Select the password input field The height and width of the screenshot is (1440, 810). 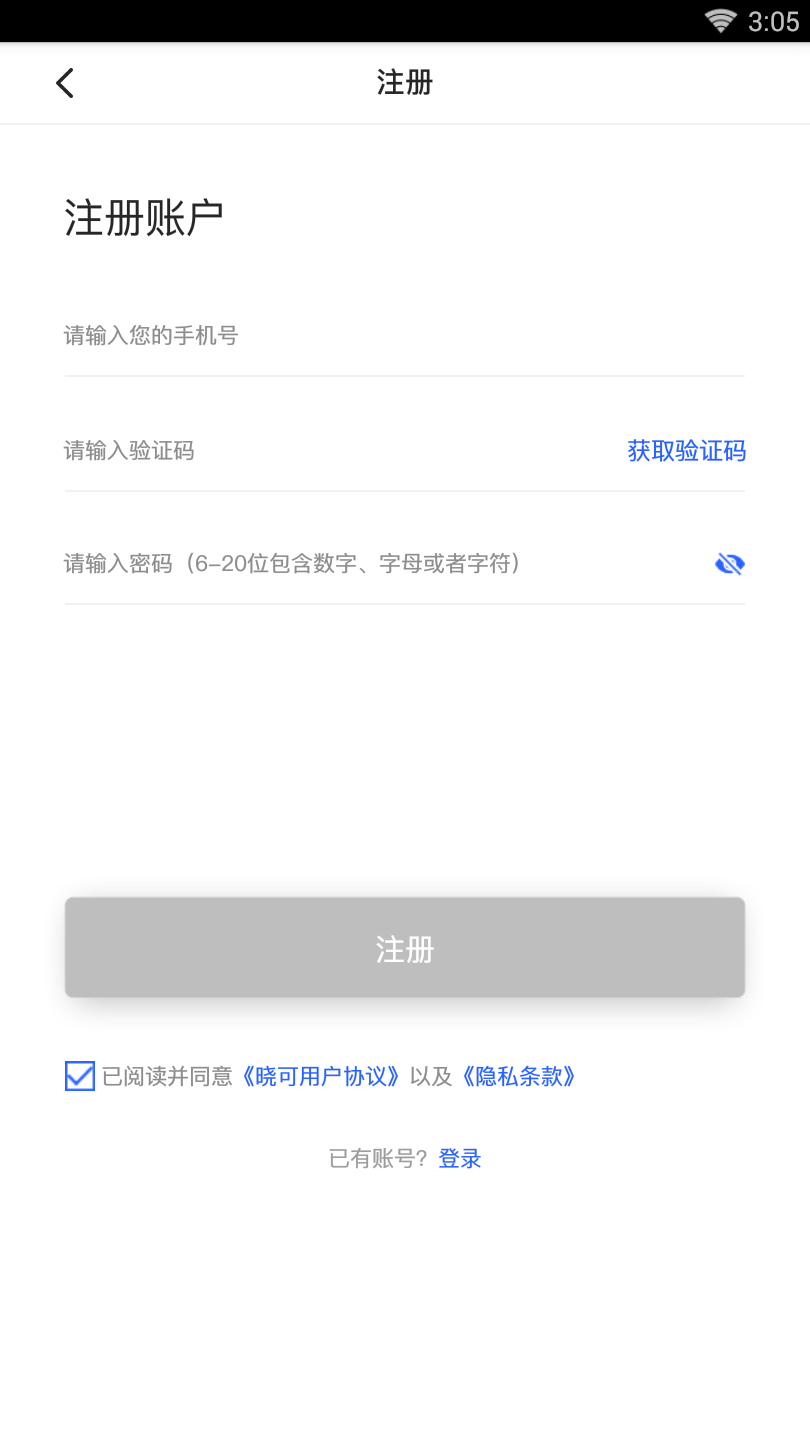pos(380,564)
